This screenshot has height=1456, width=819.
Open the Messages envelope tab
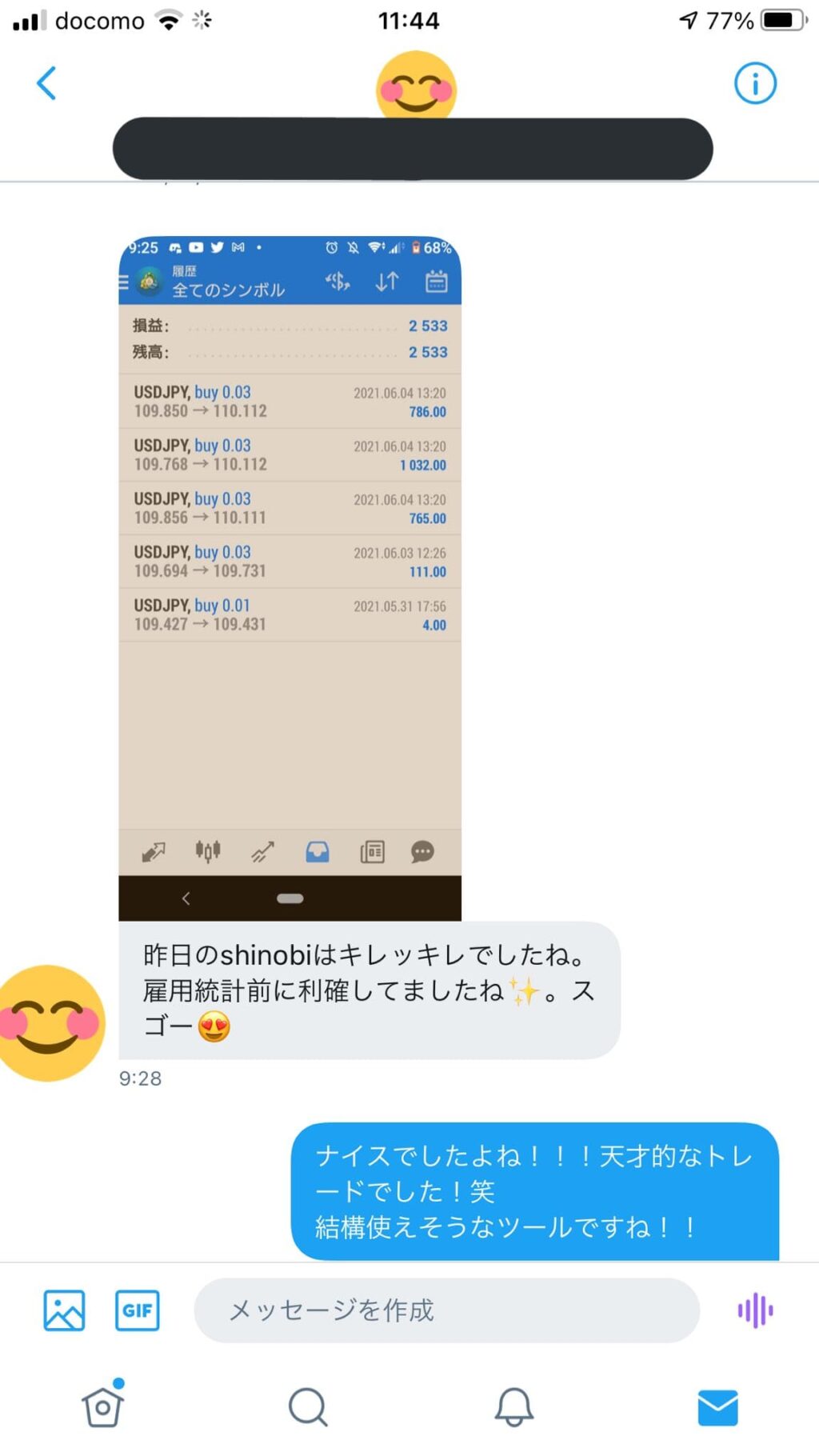[x=717, y=1408]
